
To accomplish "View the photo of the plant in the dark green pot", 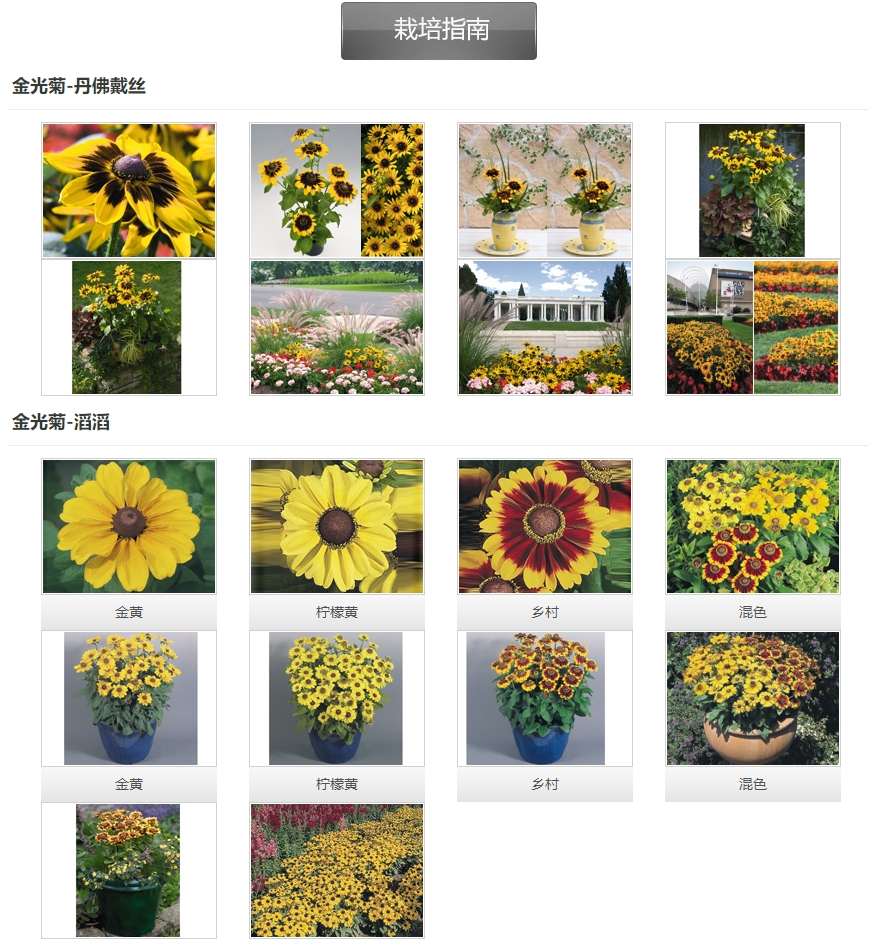I will pos(129,870).
